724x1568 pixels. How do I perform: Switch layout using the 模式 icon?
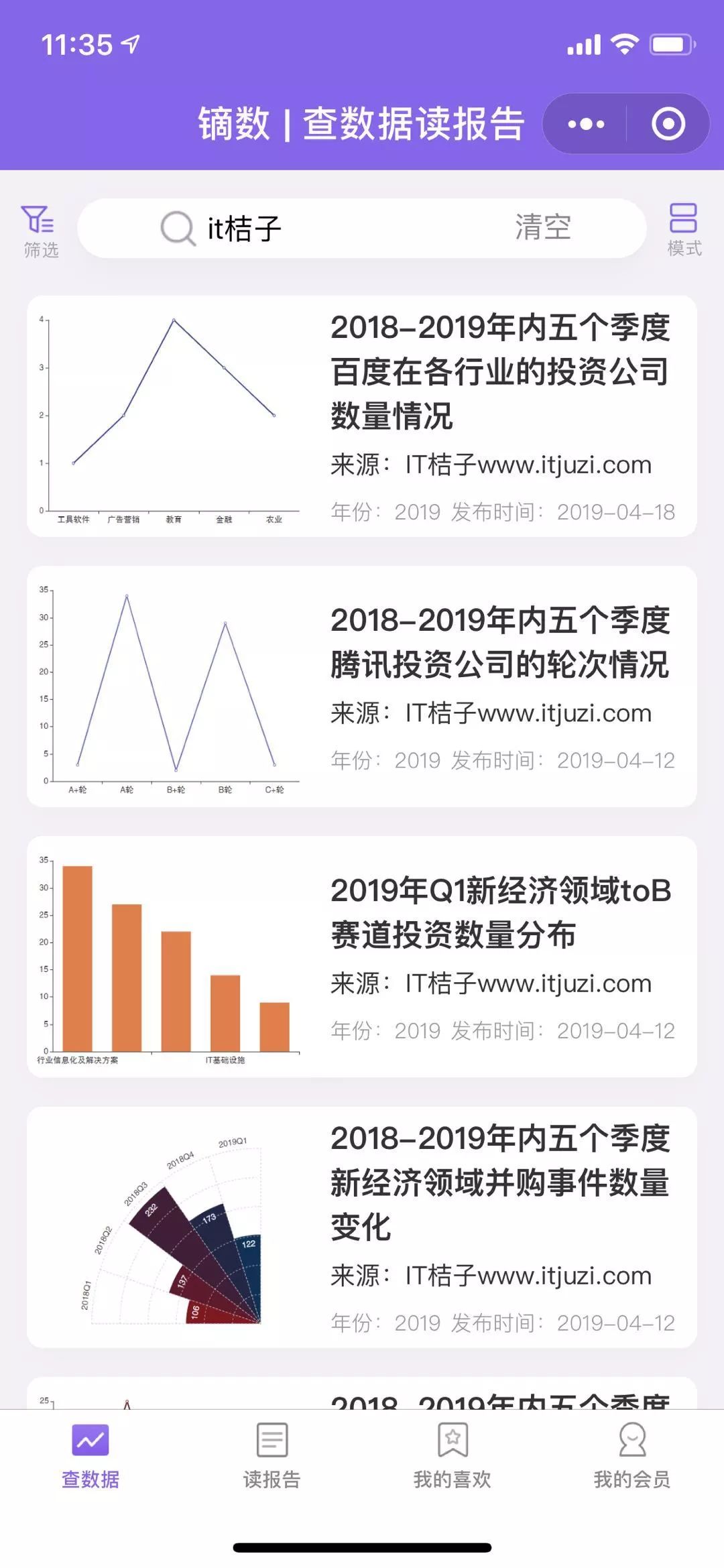[683, 229]
